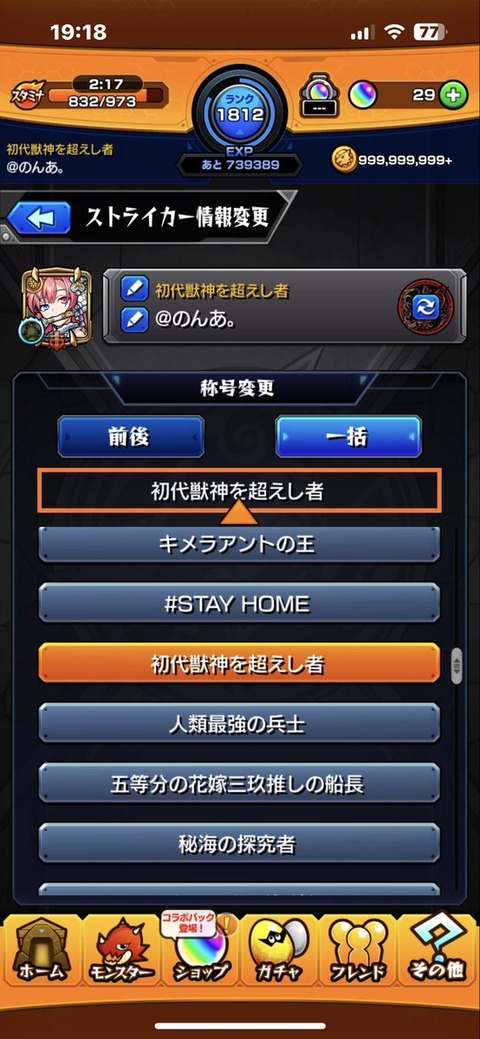Image resolution: width=480 pixels, height=1039 pixels.
Task: Choose 五等分の花嫁三玖推しの船長 title
Action: tap(239, 783)
